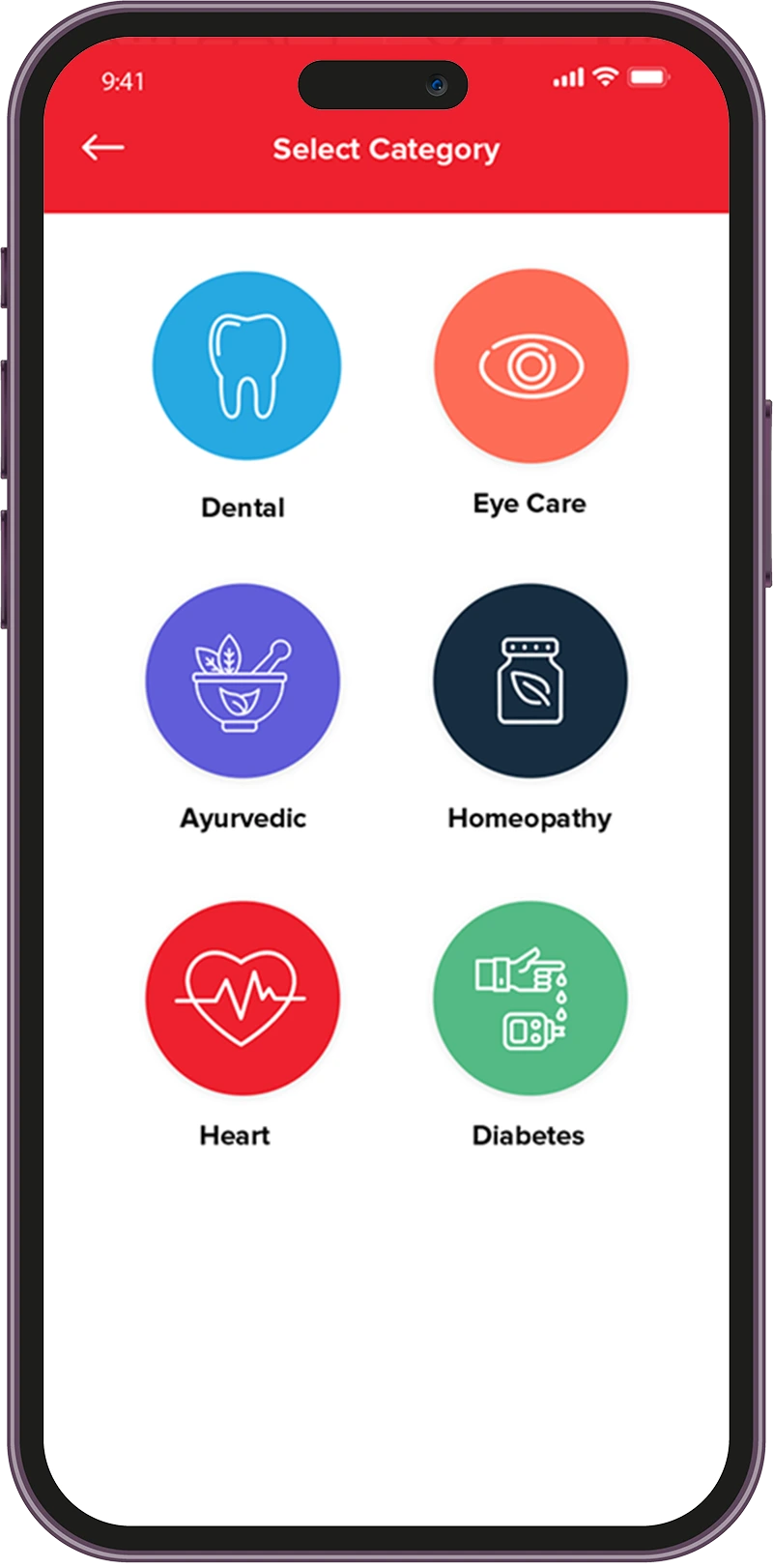Click the 9:41 time display
Viewport: 773px width, 1568px height.
122,84
